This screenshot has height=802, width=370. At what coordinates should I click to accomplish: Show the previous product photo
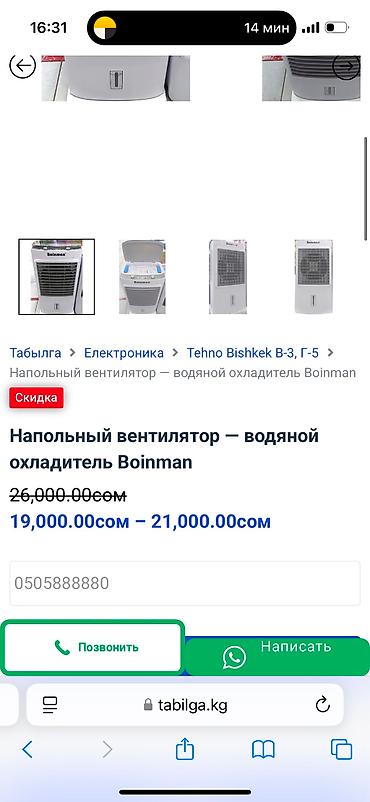(23, 65)
